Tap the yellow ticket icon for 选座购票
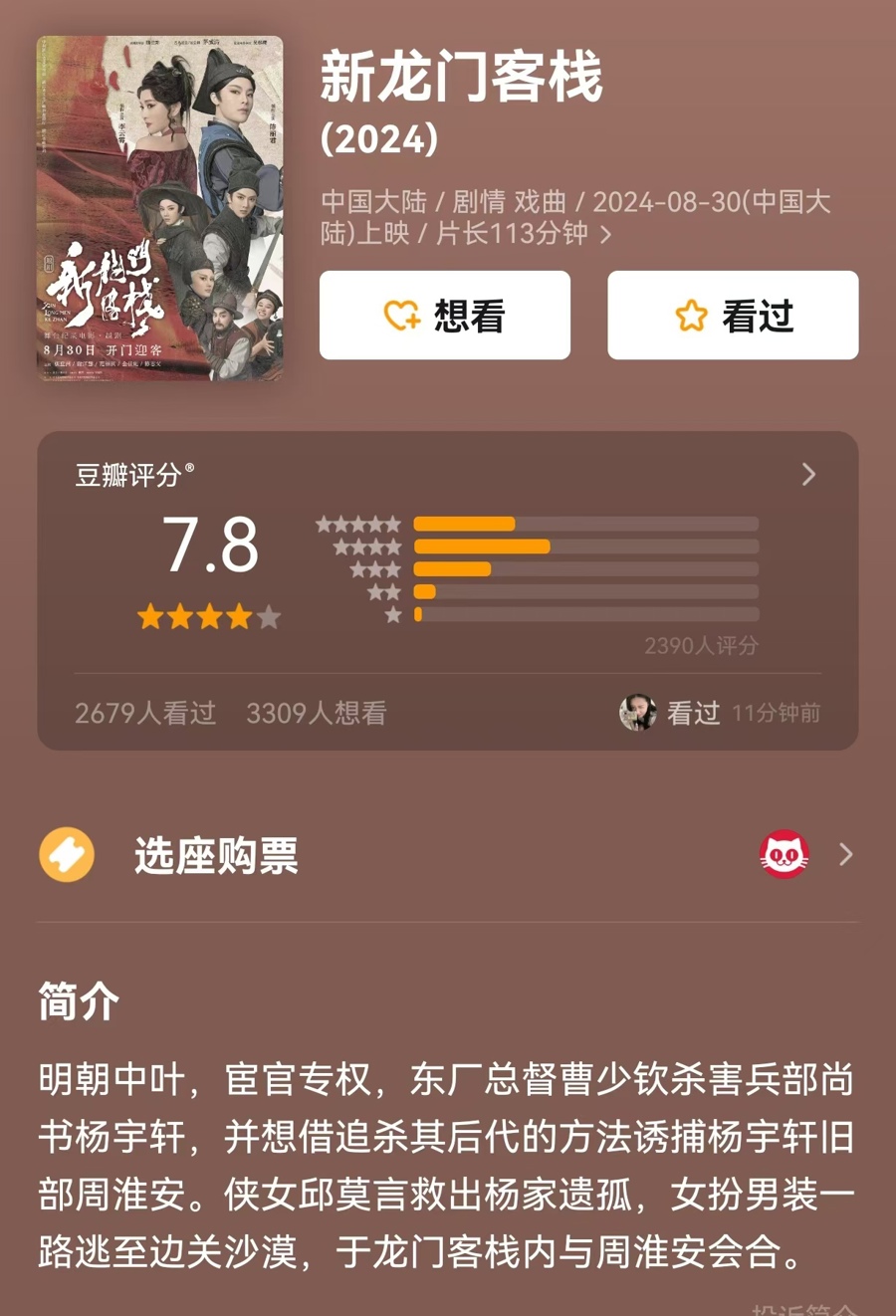Viewport: 896px width, 1316px height. click(66, 854)
